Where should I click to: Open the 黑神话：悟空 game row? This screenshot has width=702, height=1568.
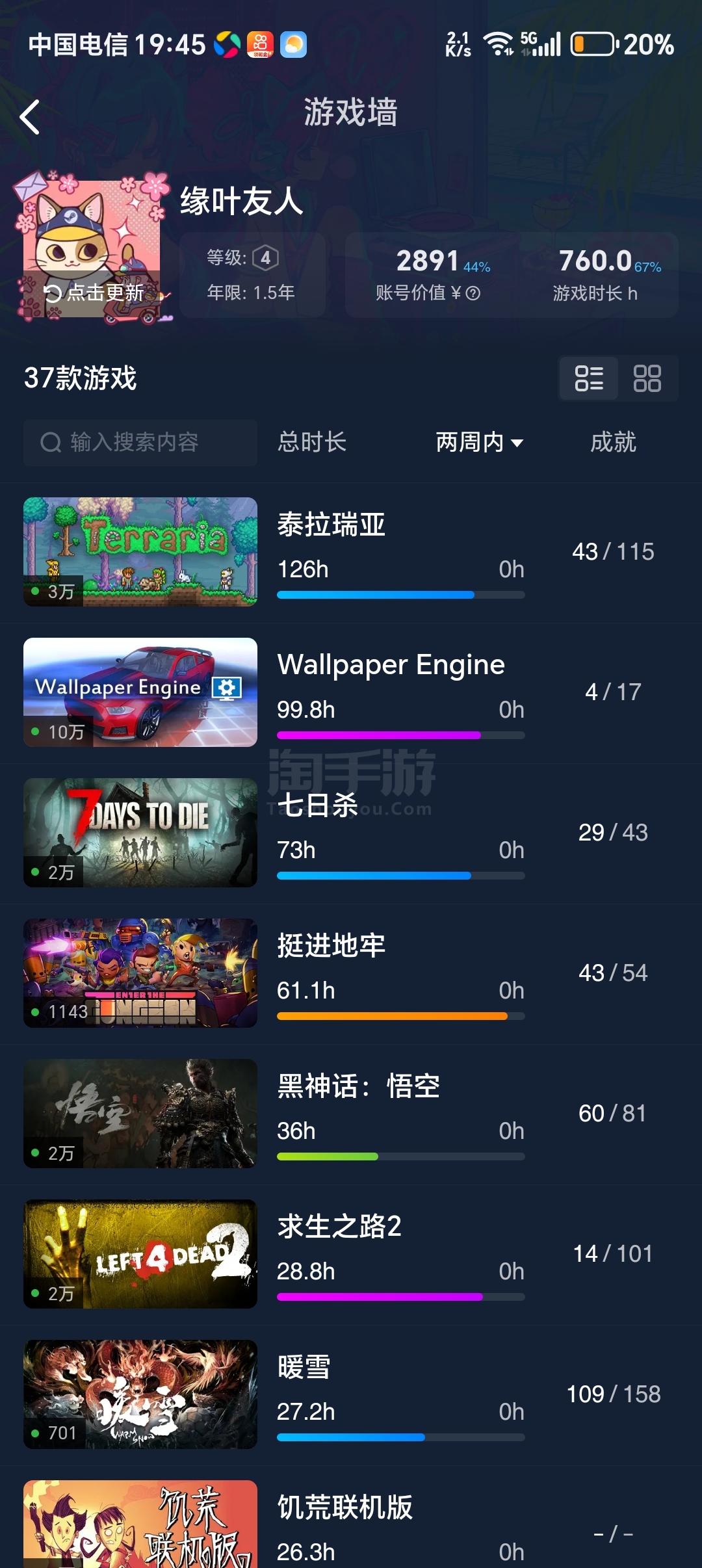point(351,1114)
